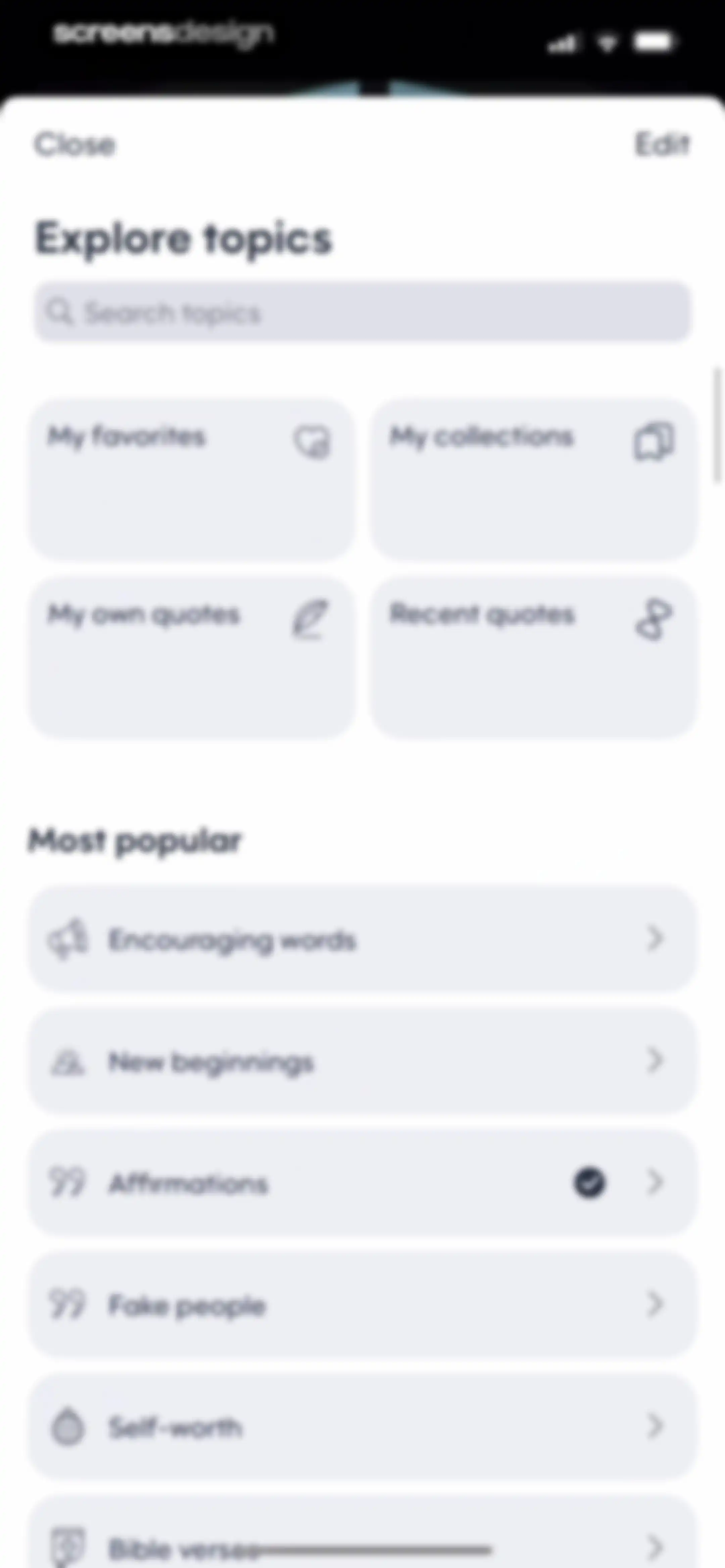
Task: Open My collections card
Action: [533, 480]
